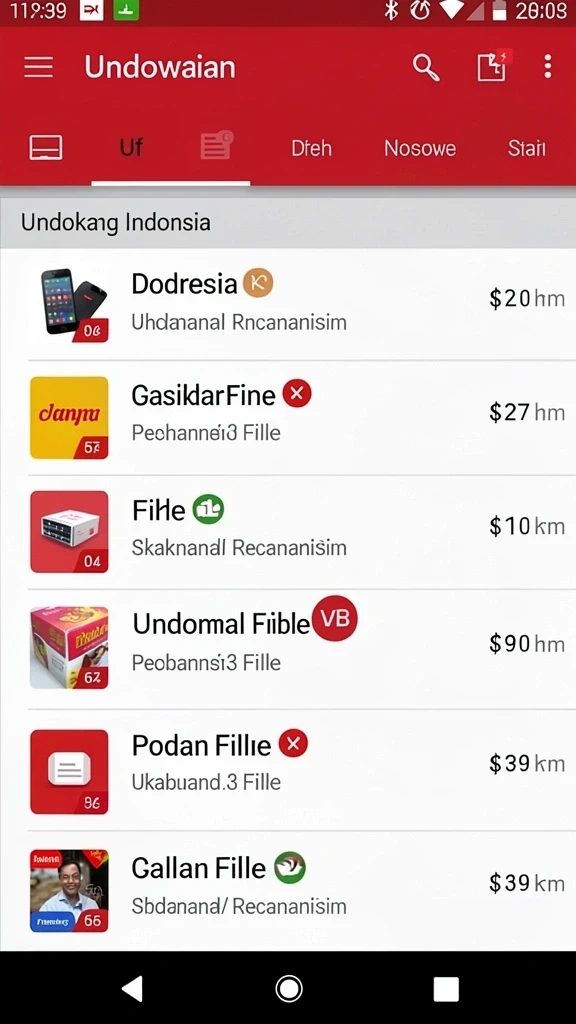Image resolution: width=576 pixels, height=1024 pixels.
Task: Open the overflow menu
Action: coord(547,67)
